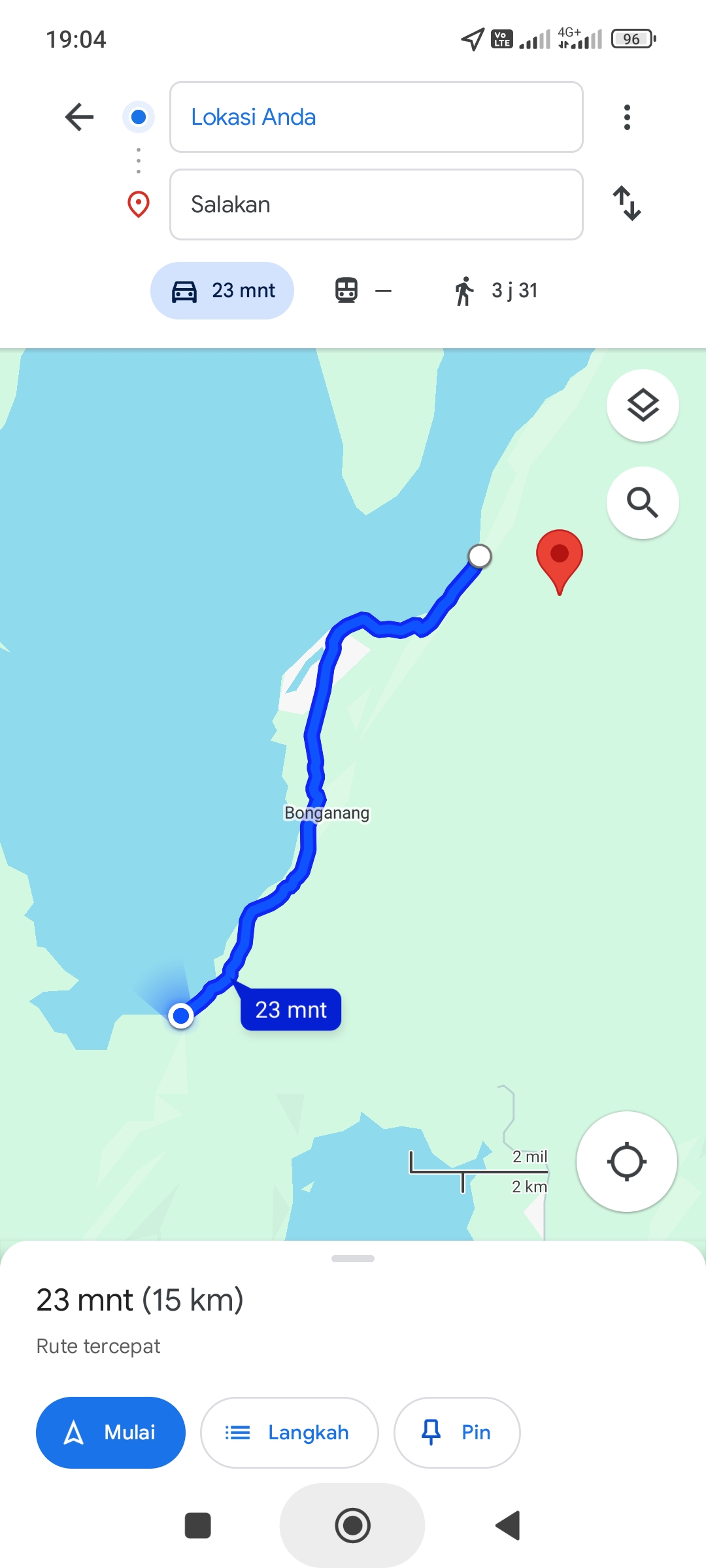Image resolution: width=706 pixels, height=1568 pixels.
Task: Open recent apps with the square button
Action: coord(198,1526)
